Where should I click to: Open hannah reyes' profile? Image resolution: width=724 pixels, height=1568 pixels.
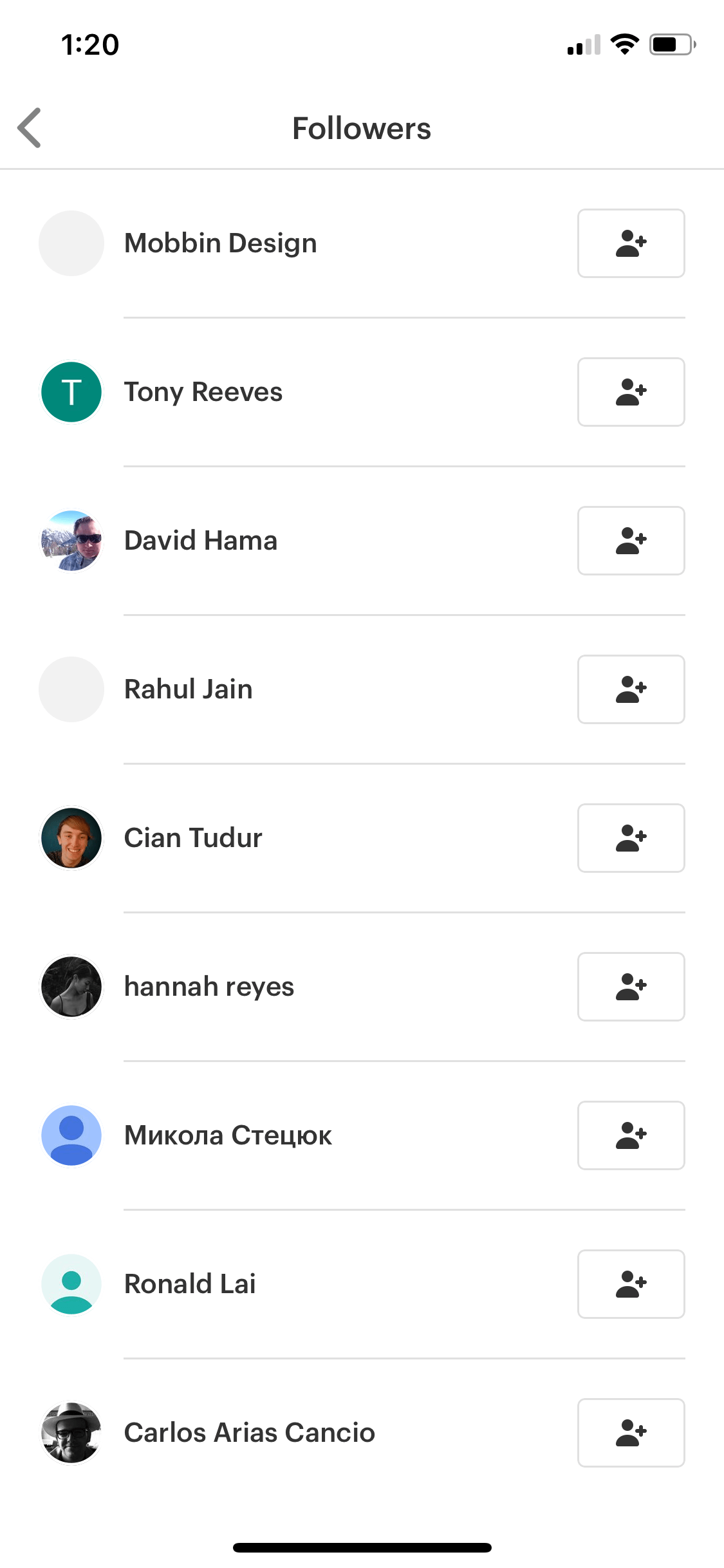(x=209, y=987)
